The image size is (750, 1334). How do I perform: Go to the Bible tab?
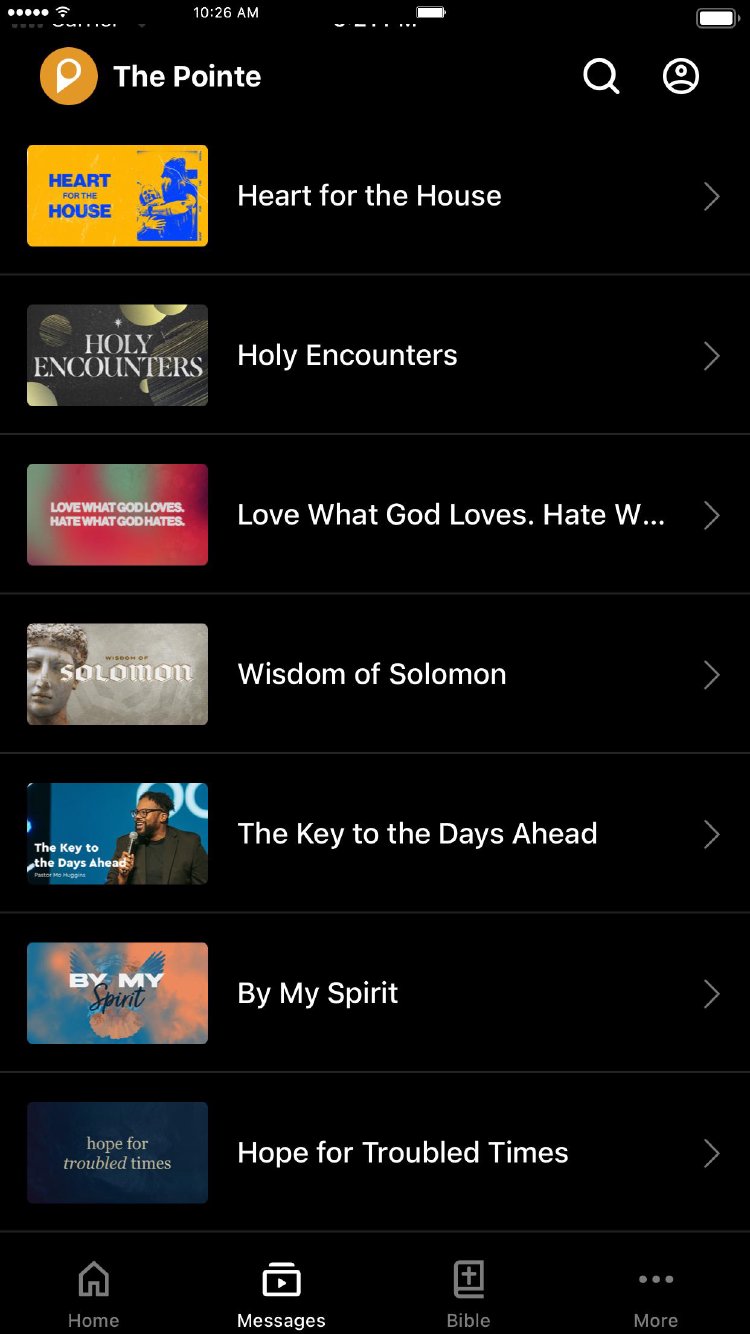click(x=468, y=1293)
